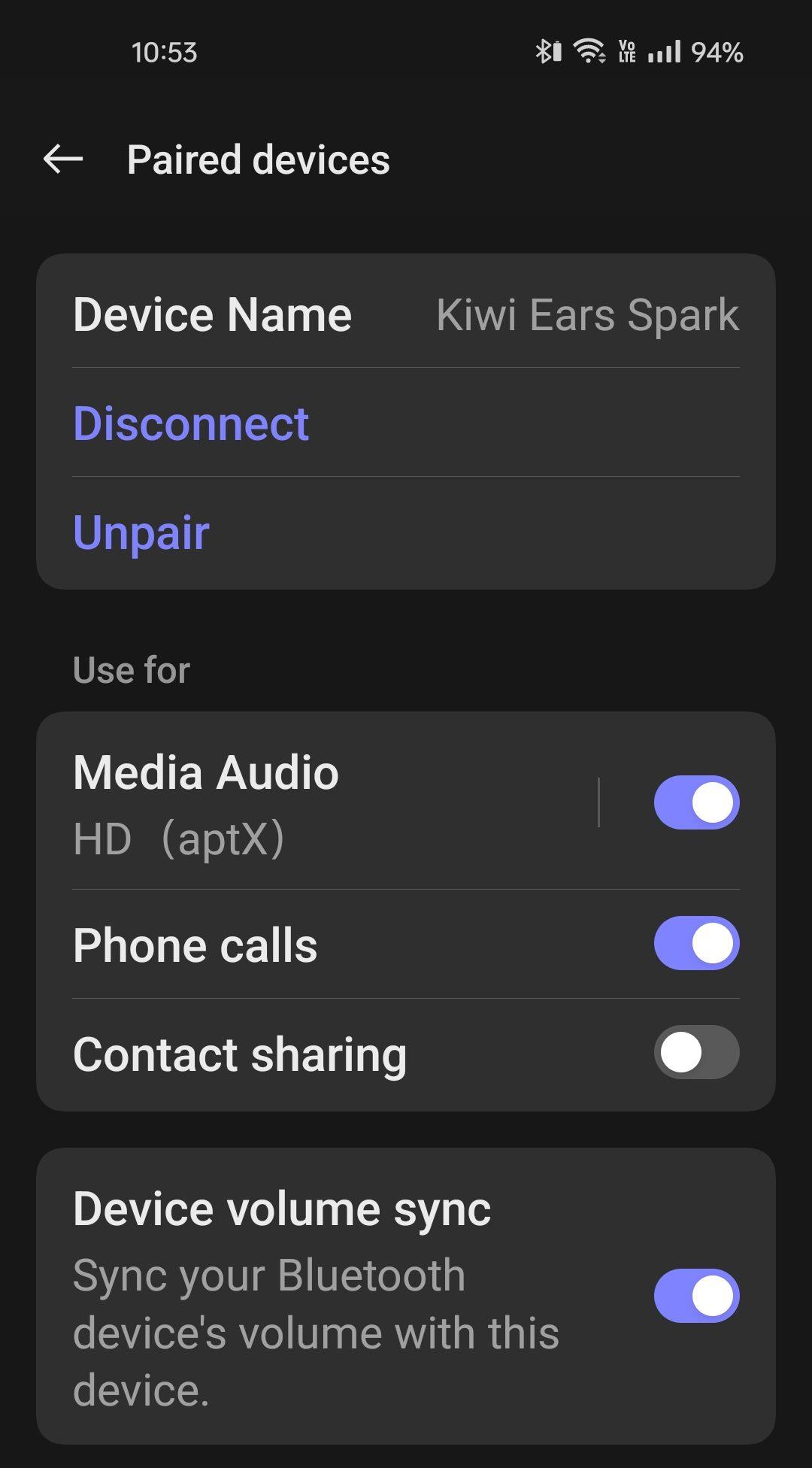Open the Device Name row
The height and width of the screenshot is (1468, 812).
coord(406,314)
